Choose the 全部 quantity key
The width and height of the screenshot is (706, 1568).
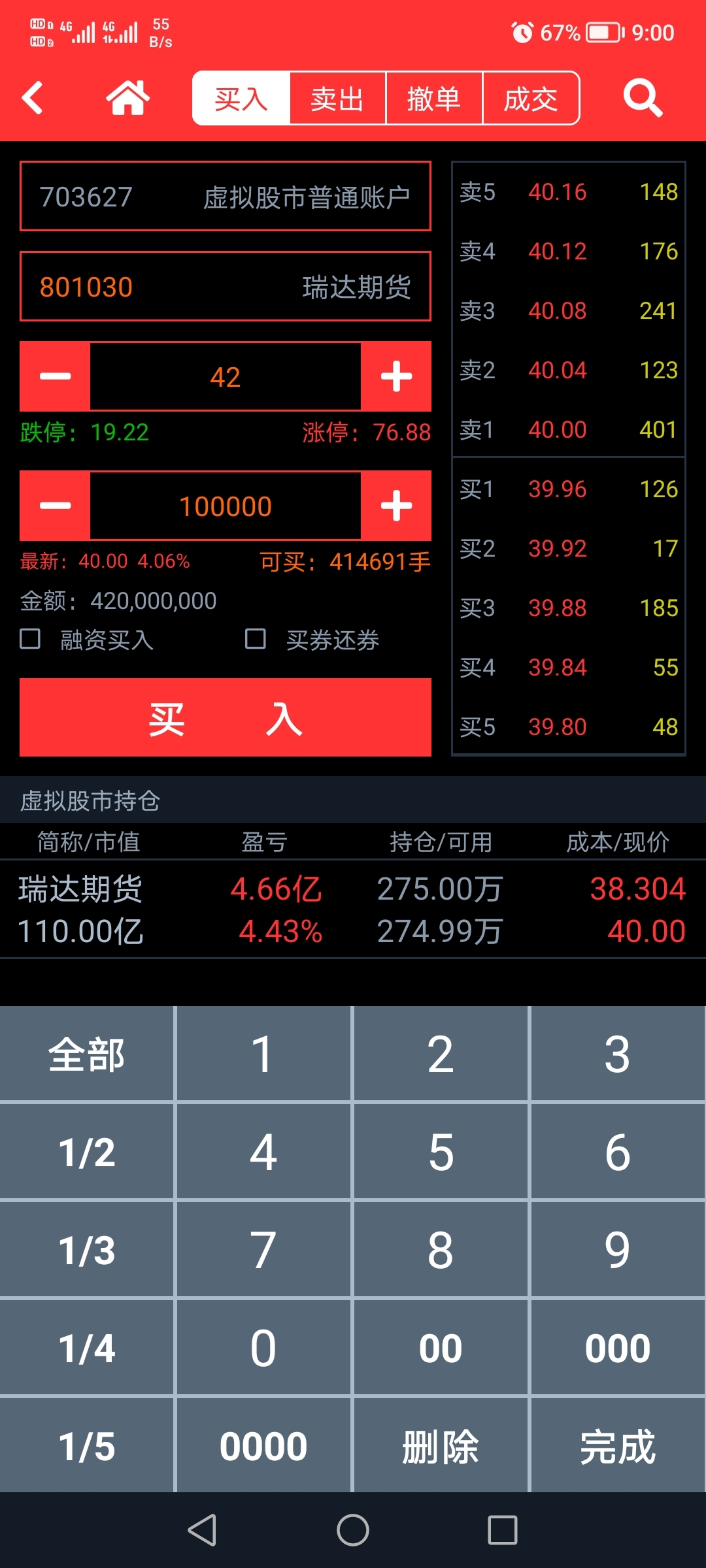tap(87, 1054)
